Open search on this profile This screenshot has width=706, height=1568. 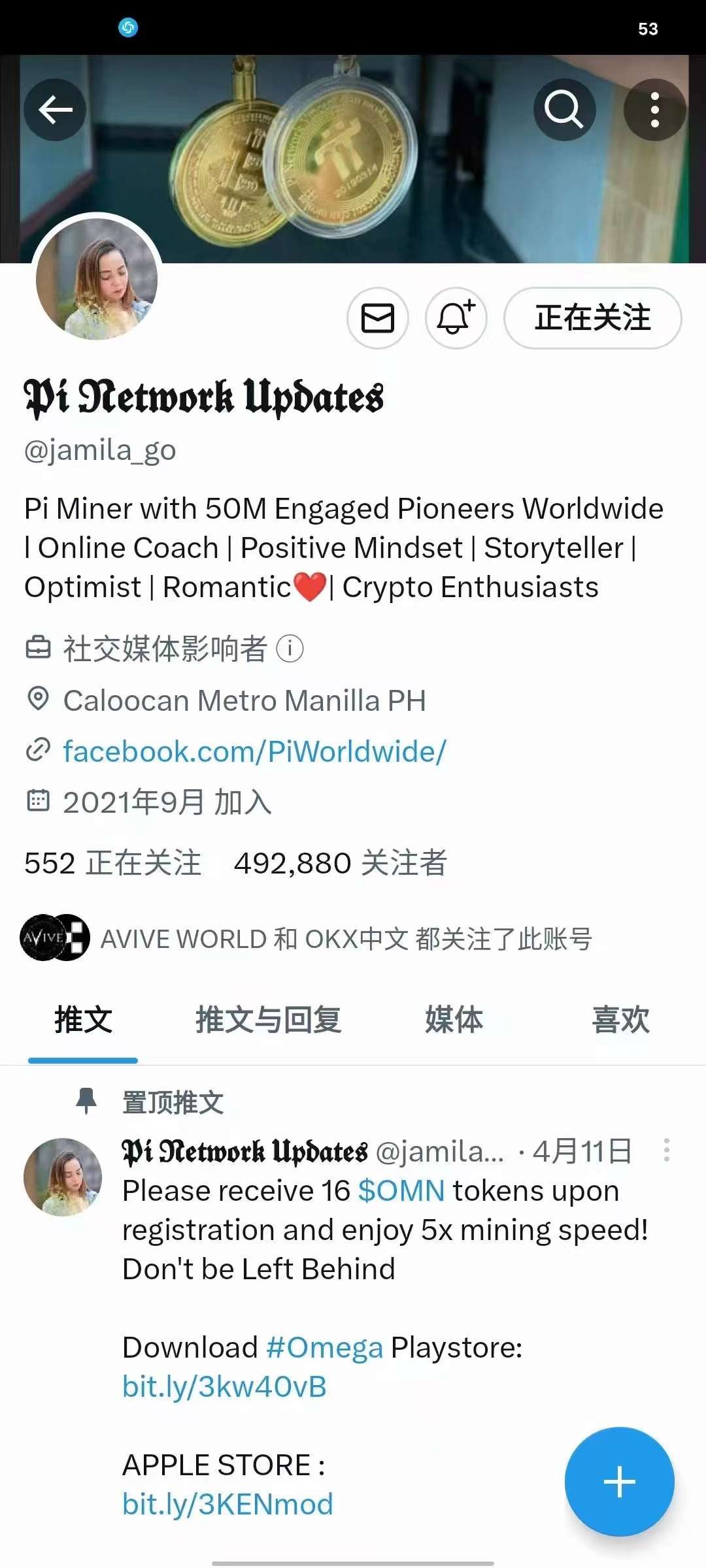564,110
